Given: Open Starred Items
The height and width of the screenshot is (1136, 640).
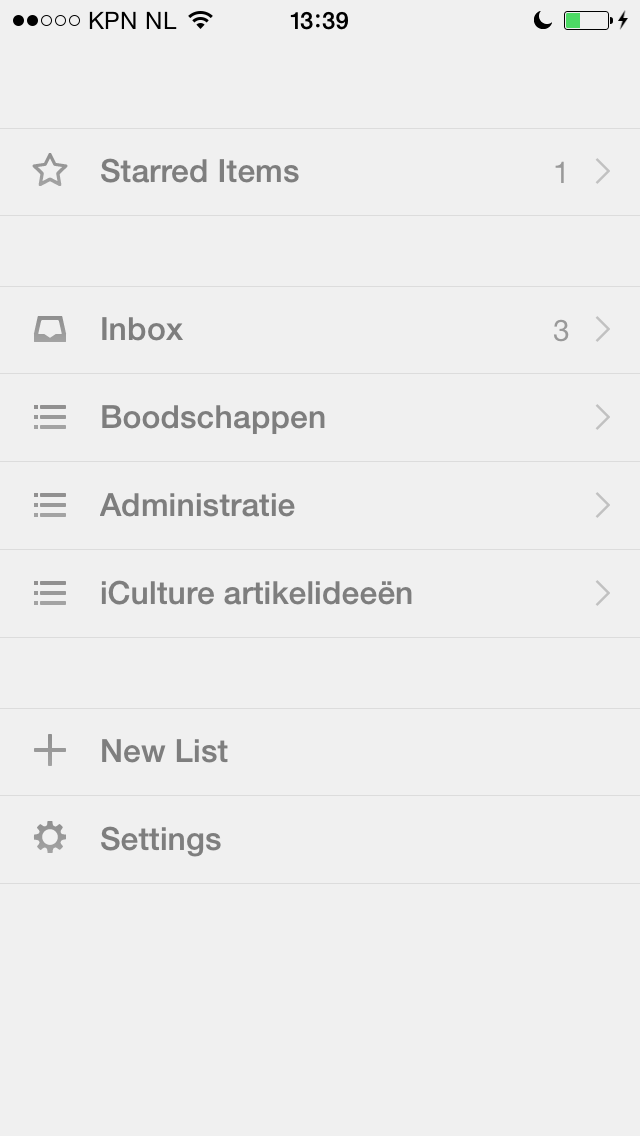Looking at the screenshot, I should coord(320,172).
